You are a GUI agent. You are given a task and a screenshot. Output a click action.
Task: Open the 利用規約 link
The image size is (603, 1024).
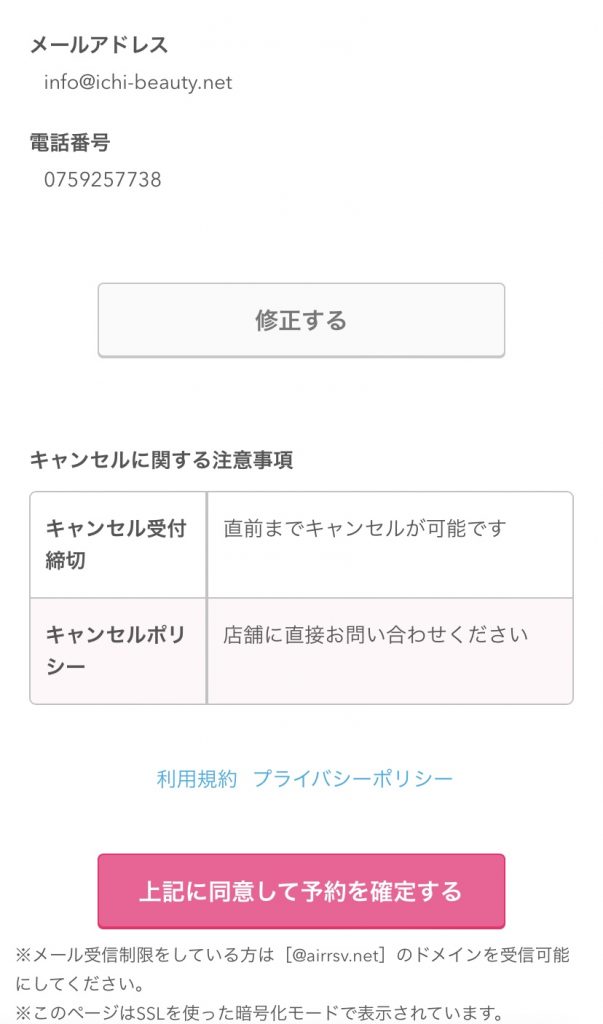click(x=197, y=778)
